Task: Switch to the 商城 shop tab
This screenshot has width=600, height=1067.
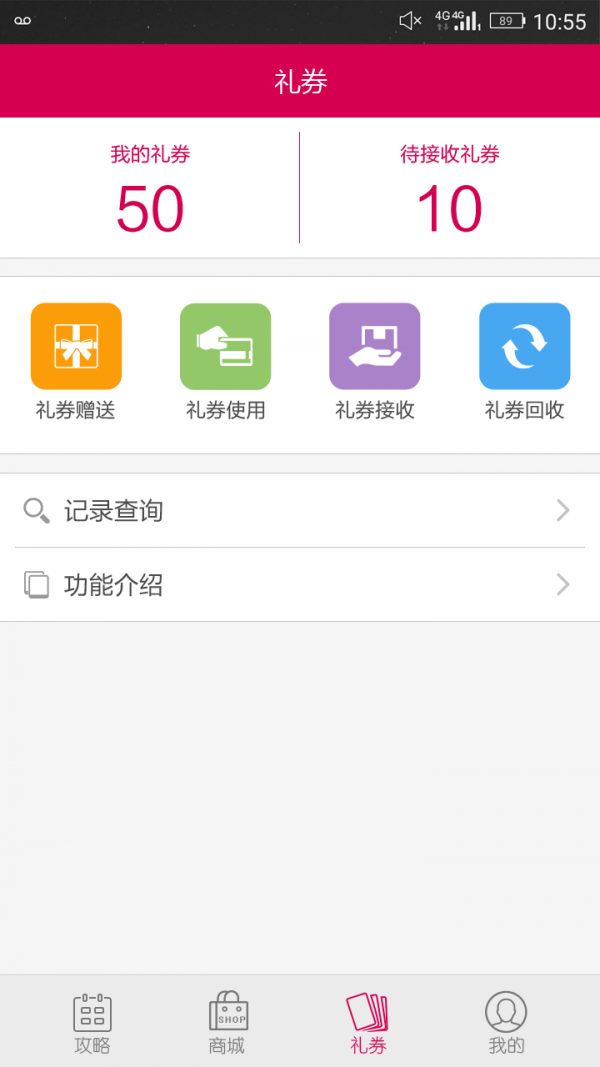Action: 227,1022
